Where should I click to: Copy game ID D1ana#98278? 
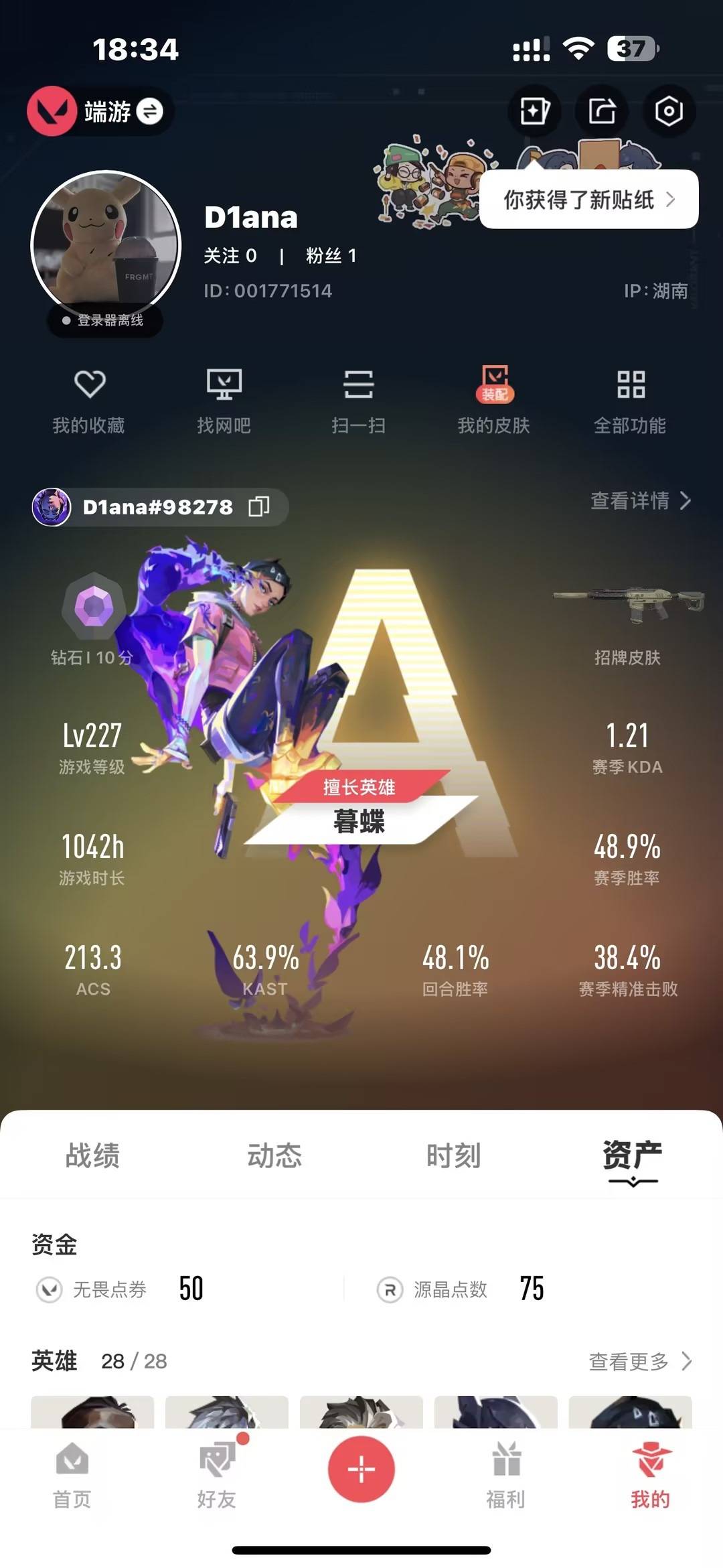(259, 507)
